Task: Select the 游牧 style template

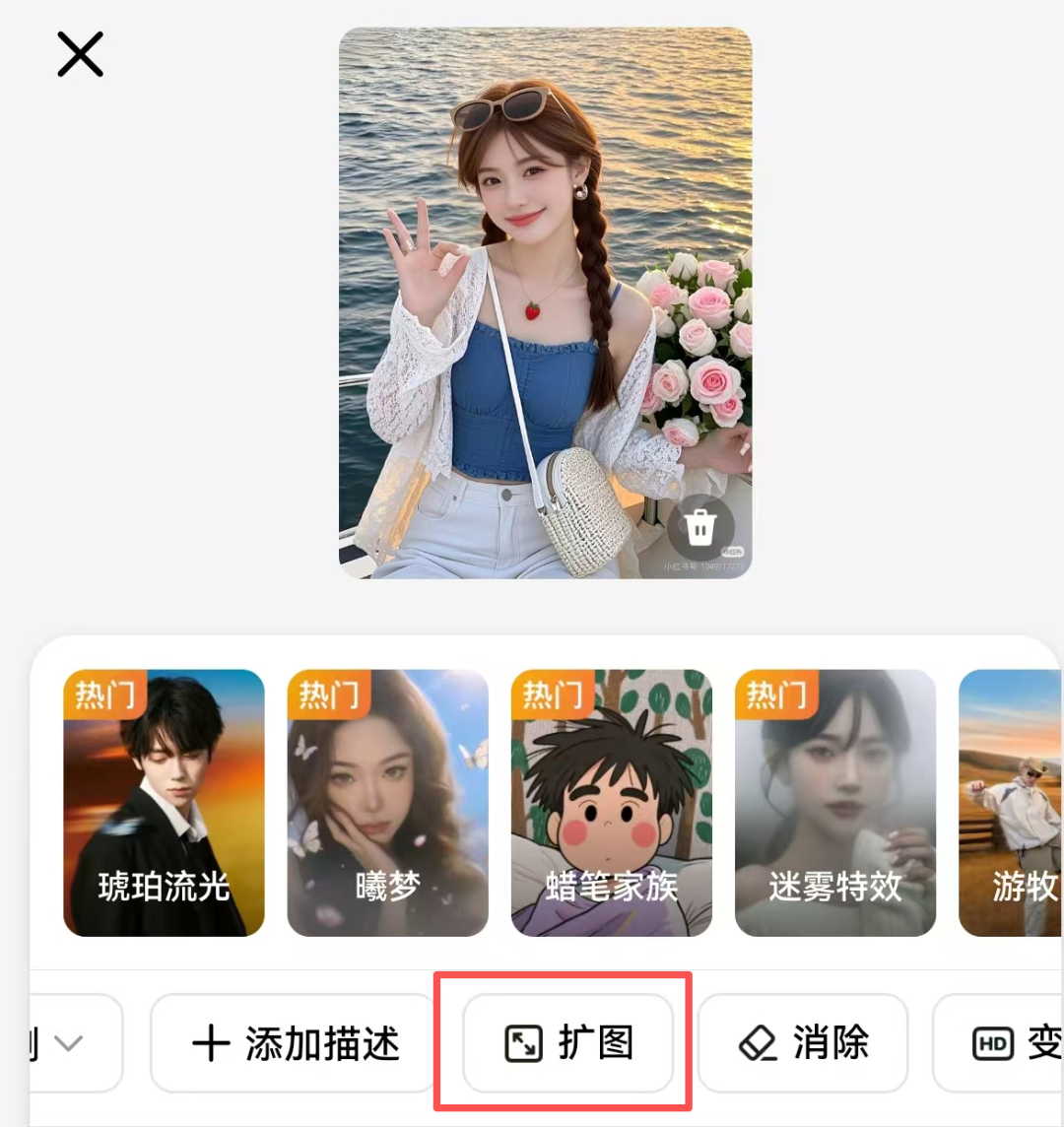Action: pyautogui.click(x=1011, y=803)
